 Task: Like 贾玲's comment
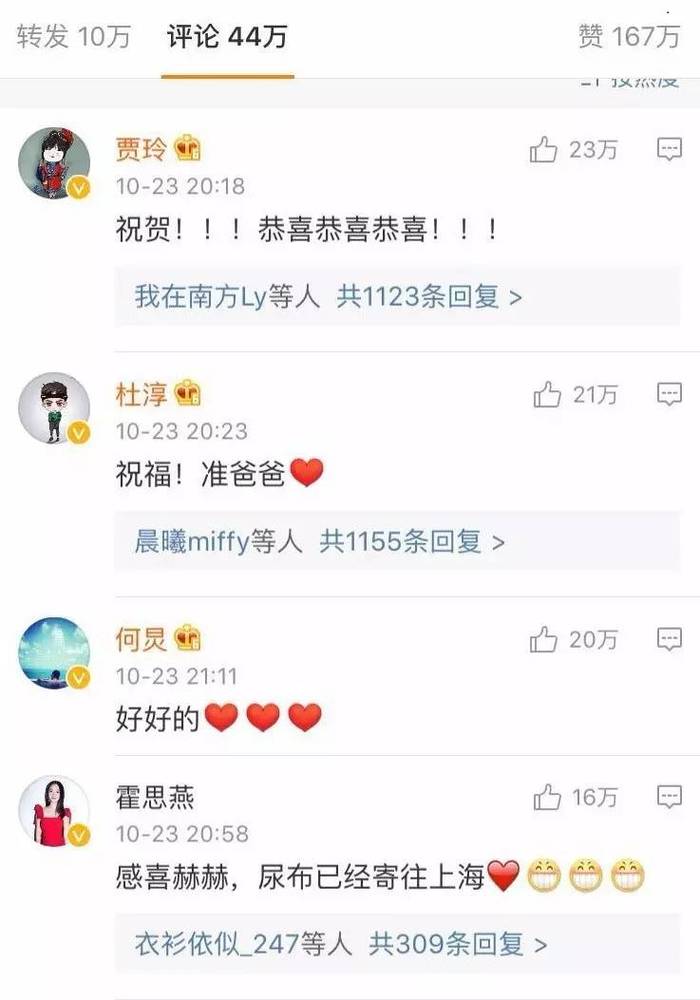pos(544,150)
